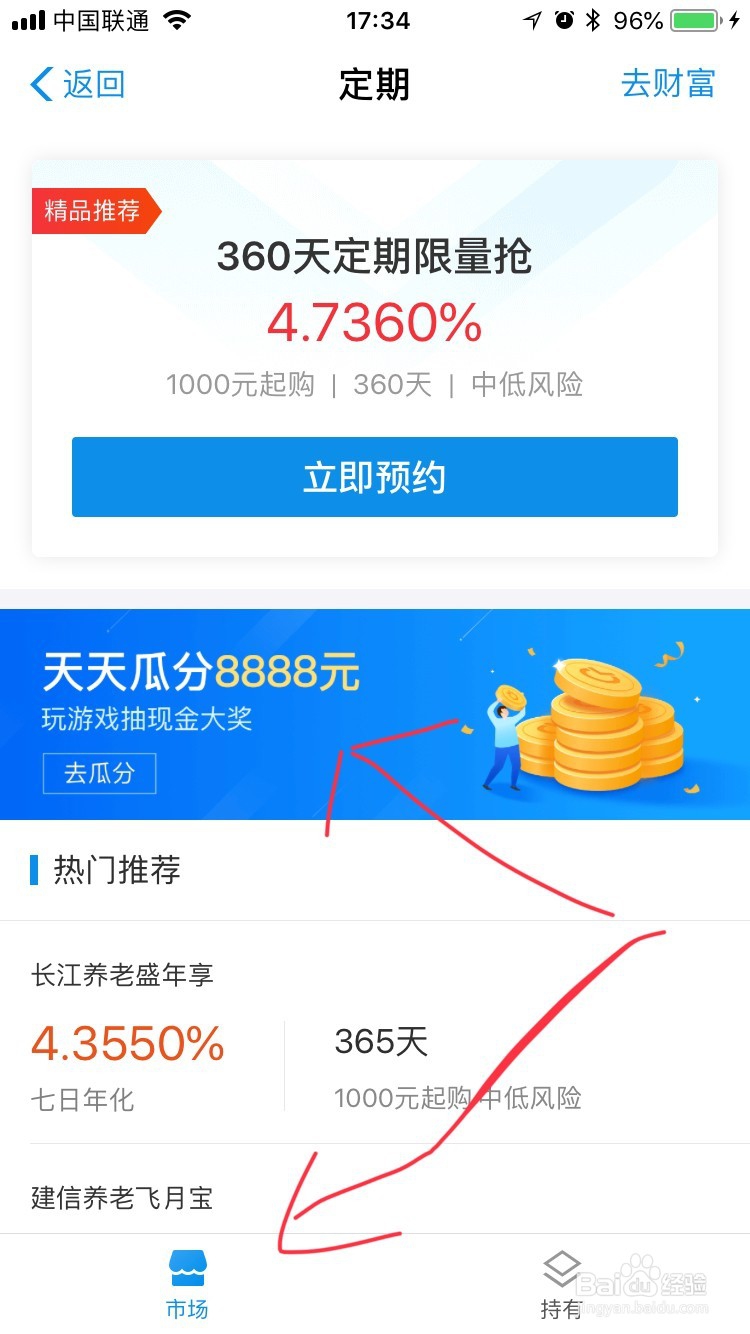Tap 立即预约 to reserve the product
Viewport: 750px width, 1334px height.
[374, 477]
